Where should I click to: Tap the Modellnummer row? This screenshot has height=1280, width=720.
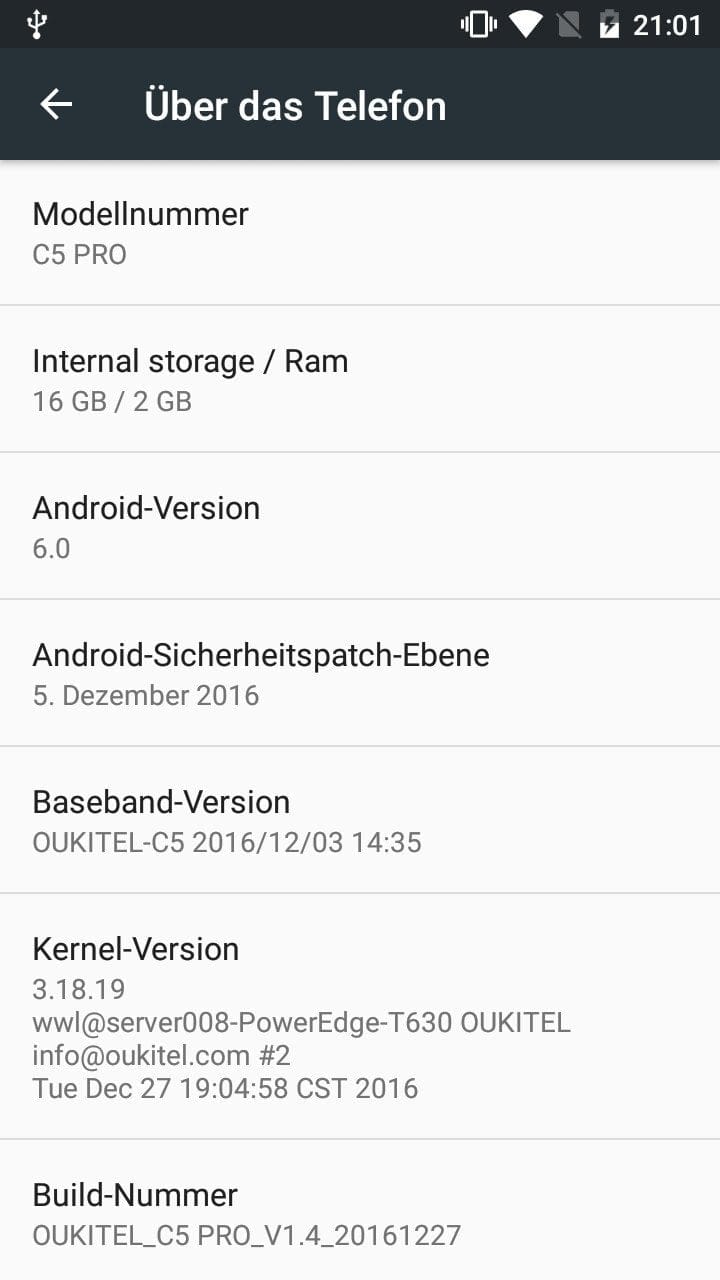(360, 232)
